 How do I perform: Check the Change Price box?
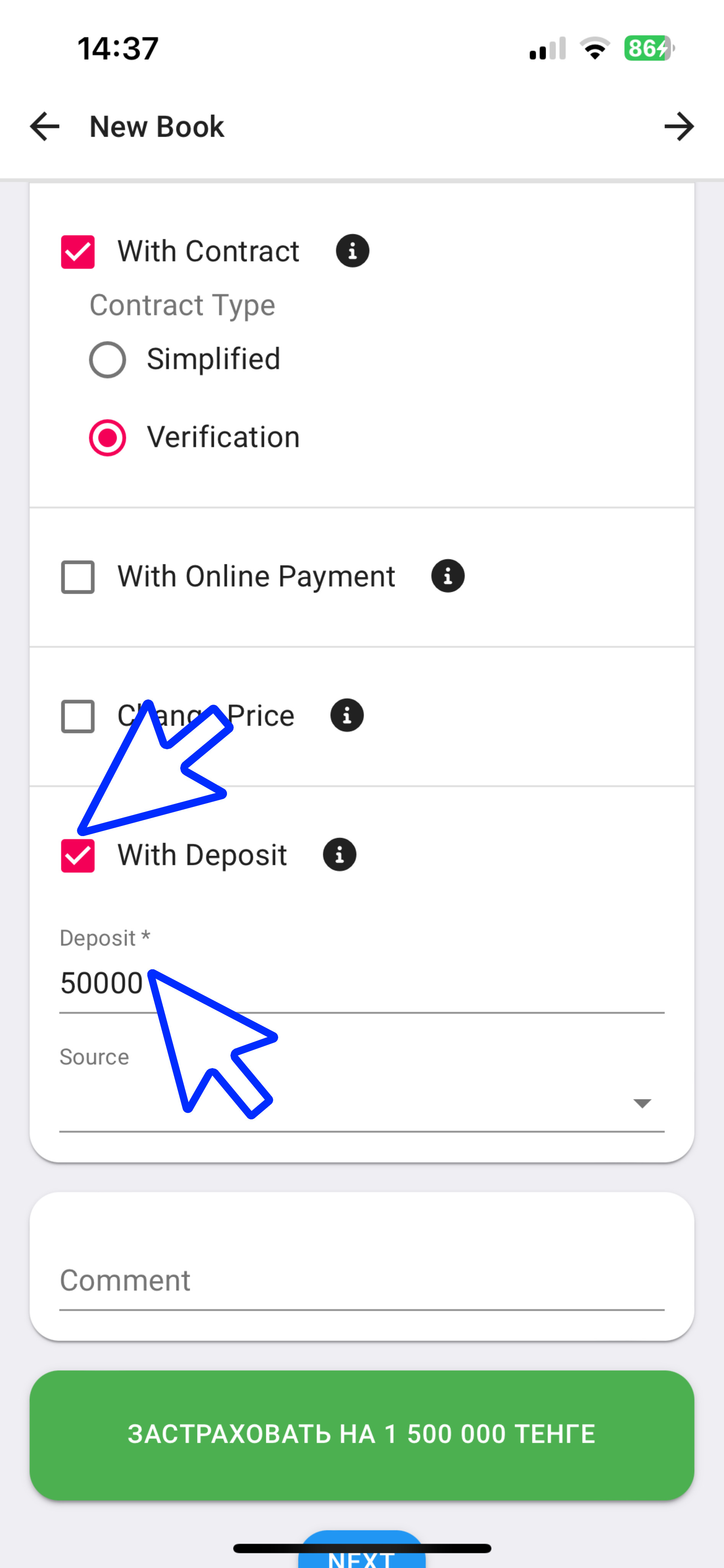pyautogui.click(x=78, y=716)
